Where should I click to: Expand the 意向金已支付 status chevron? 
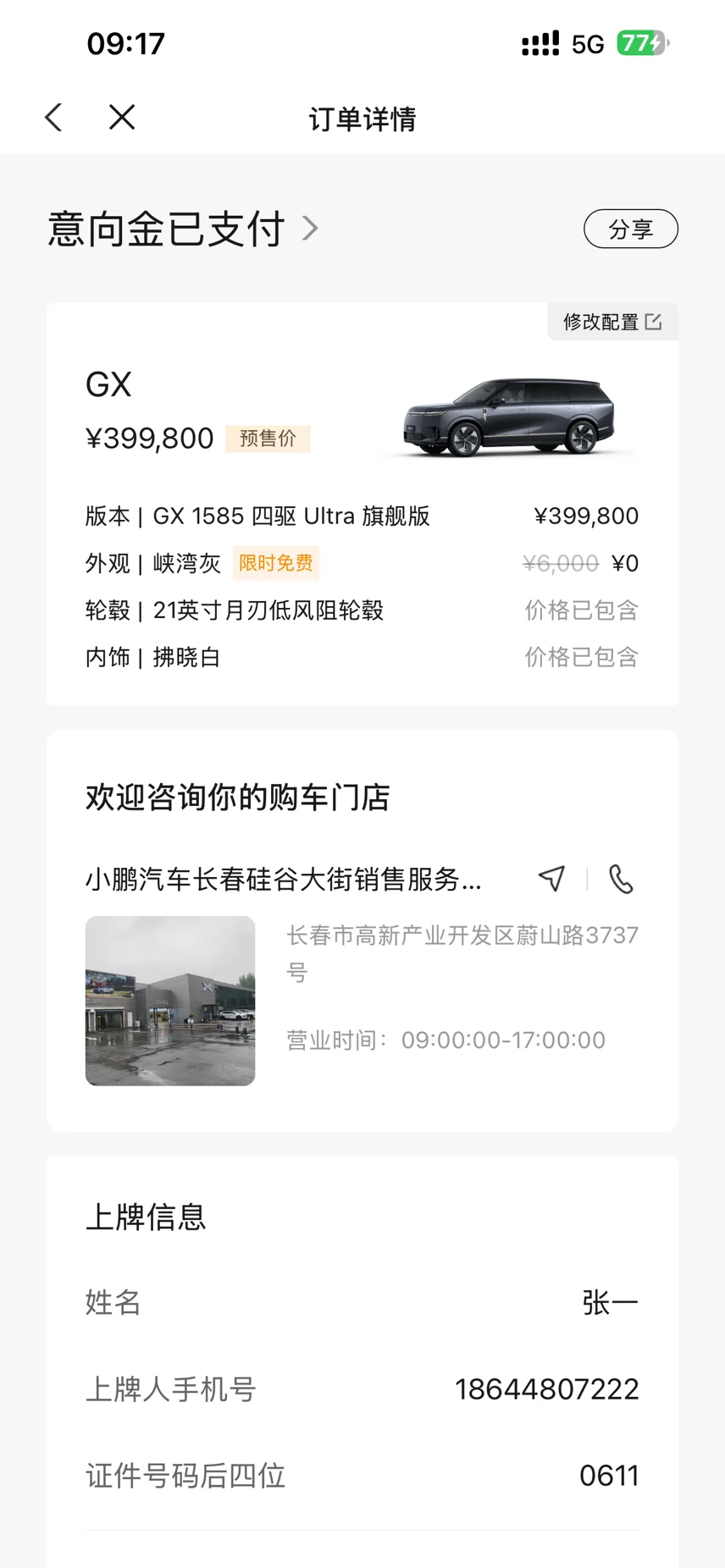(311, 229)
